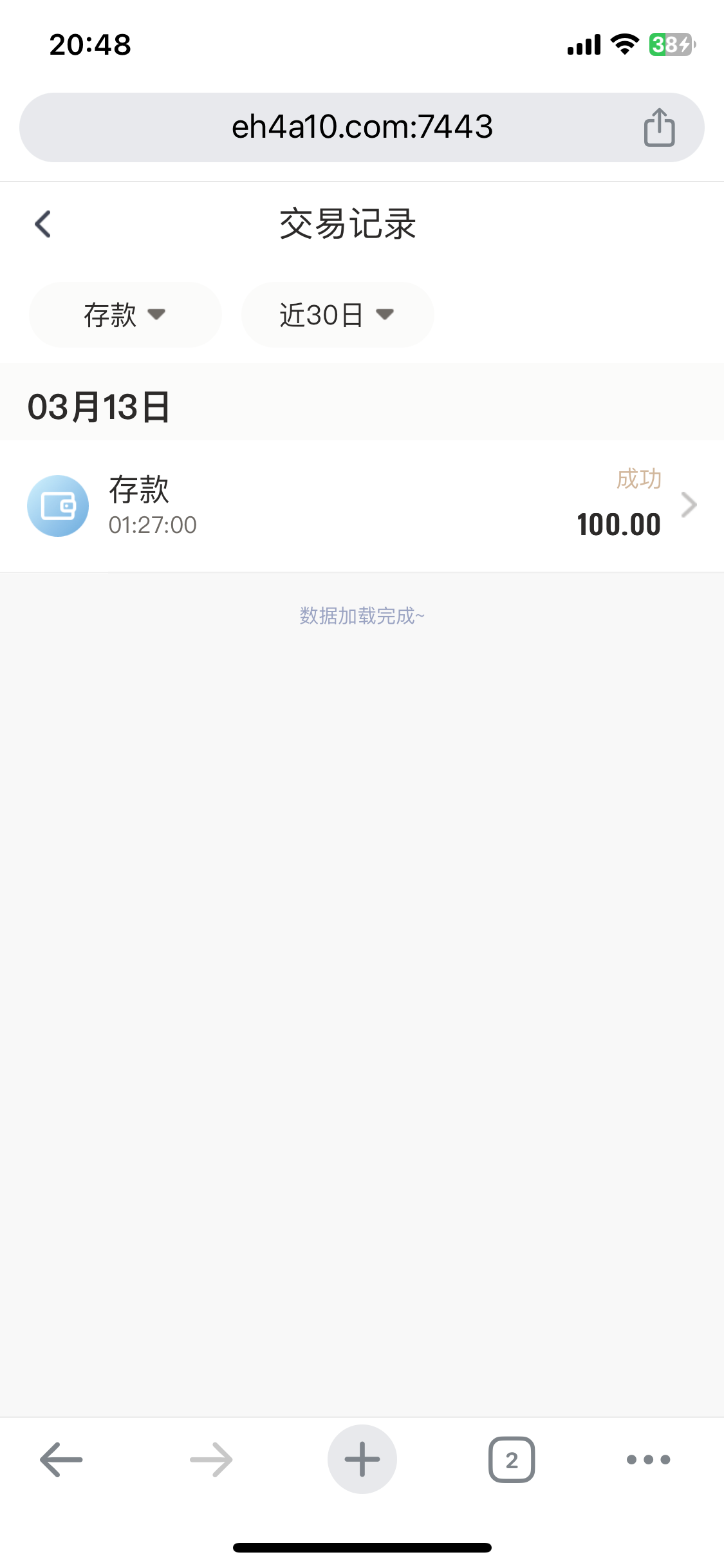The height and width of the screenshot is (1568, 724).
Task: Open the browser's more options menu
Action: (648, 1459)
